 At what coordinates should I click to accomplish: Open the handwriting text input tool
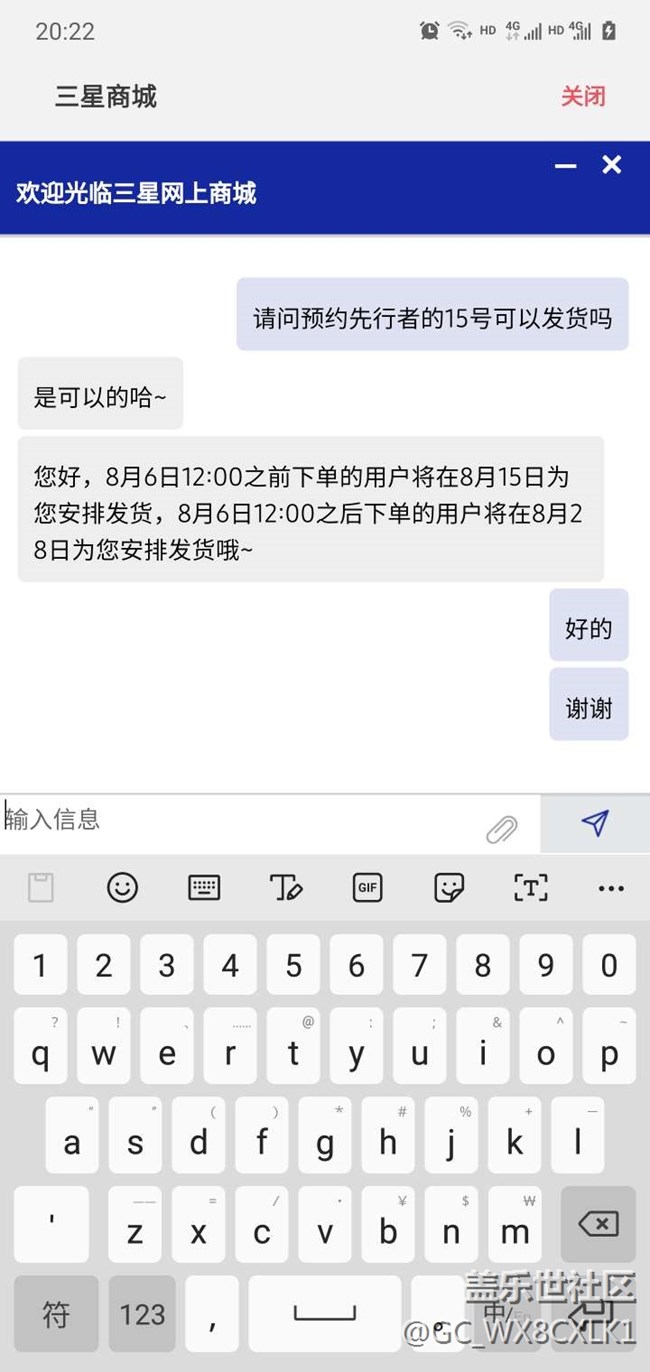[x=286, y=887]
